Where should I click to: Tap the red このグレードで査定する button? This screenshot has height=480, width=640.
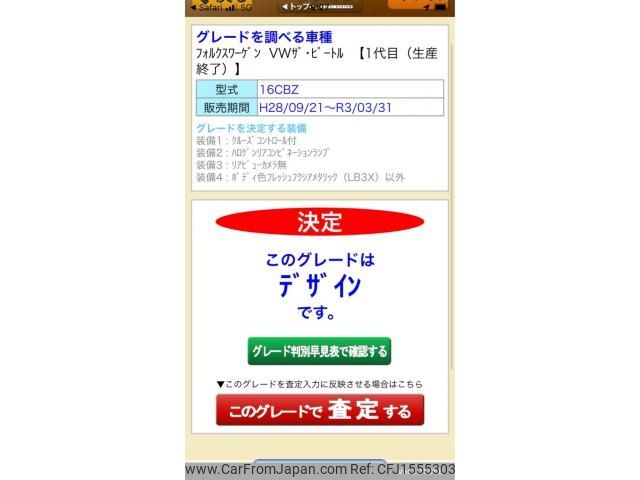click(319, 411)
